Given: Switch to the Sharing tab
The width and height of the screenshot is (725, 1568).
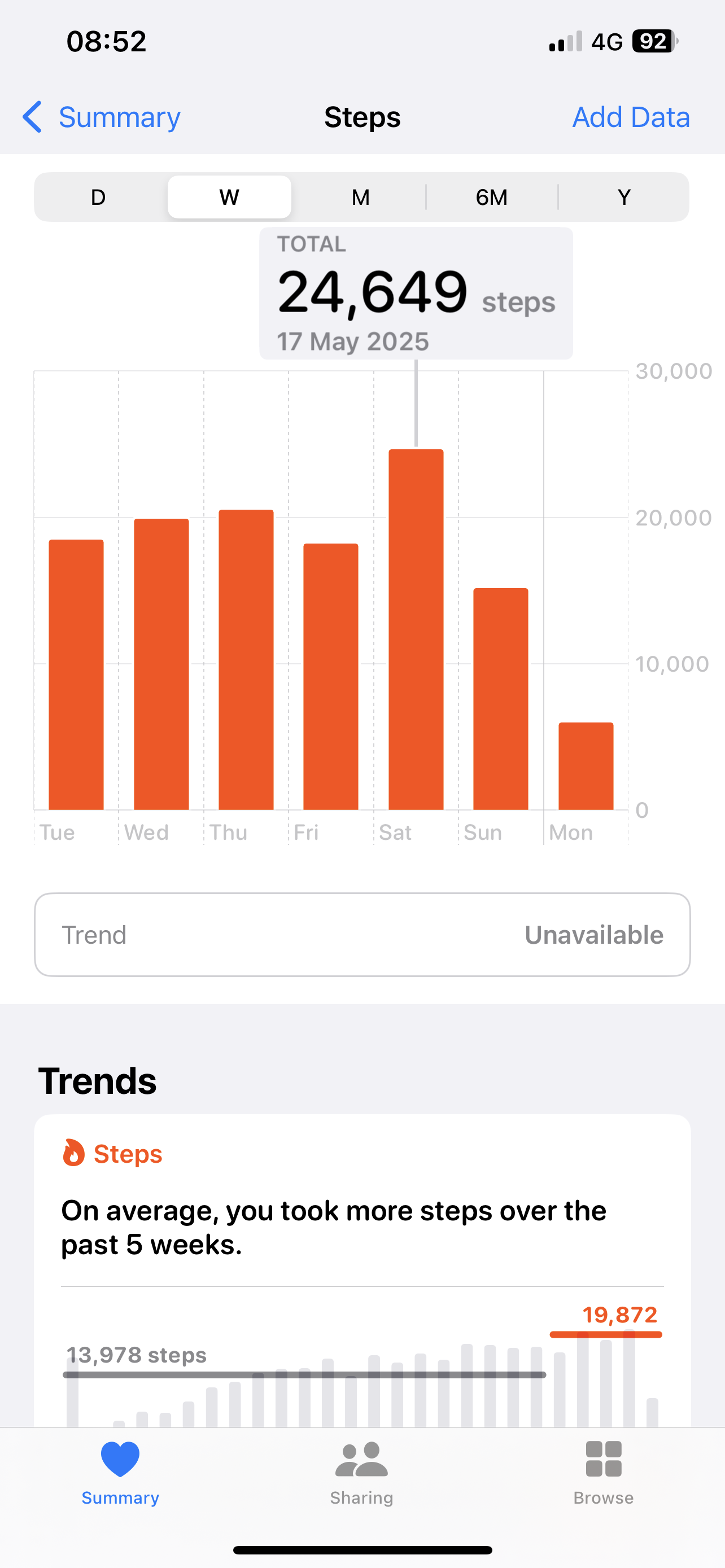Looking at the screenshot, I should coord(361,1473).
